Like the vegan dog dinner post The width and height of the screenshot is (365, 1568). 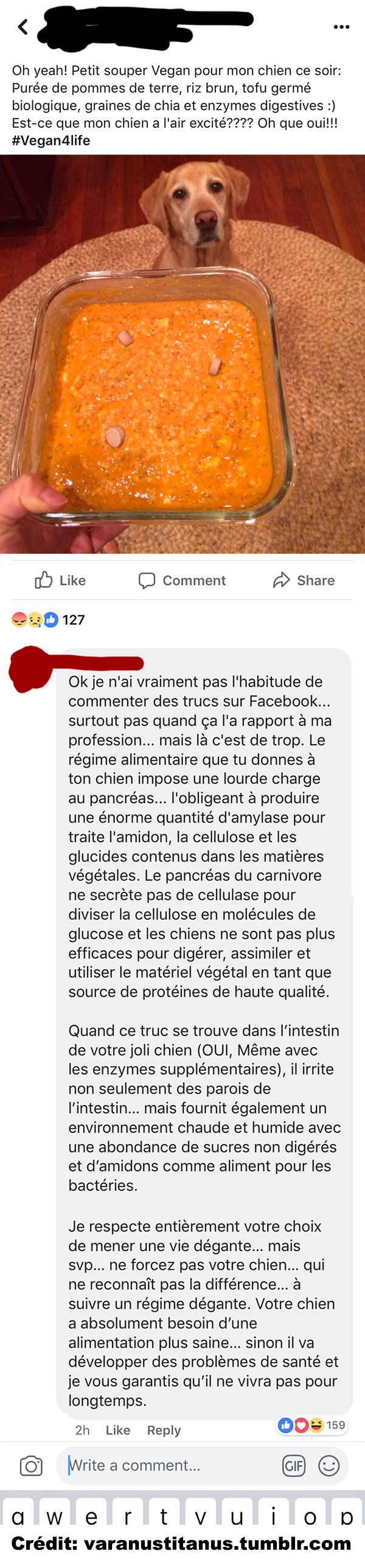click(60, 580)
